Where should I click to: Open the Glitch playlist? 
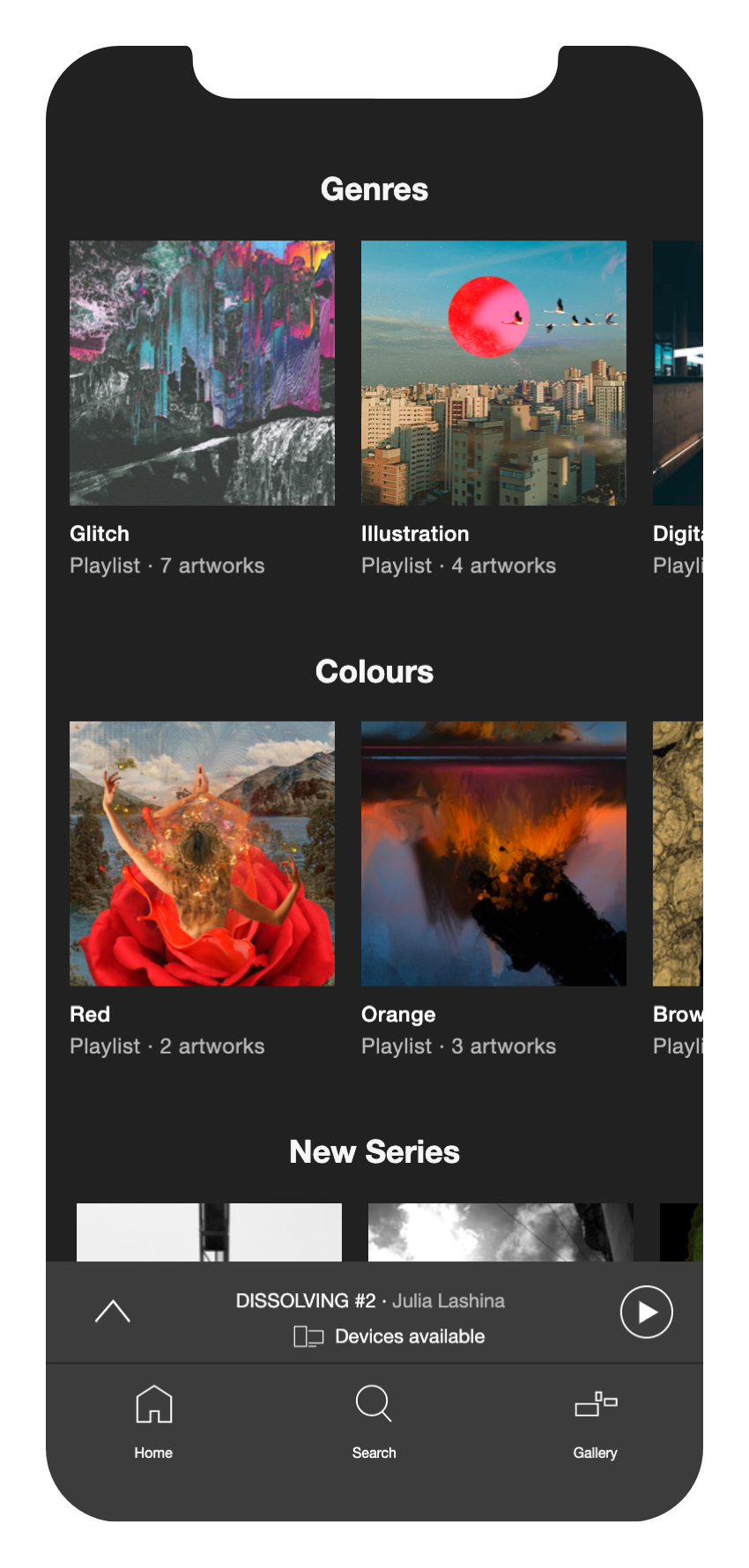(x=202, y=373)
